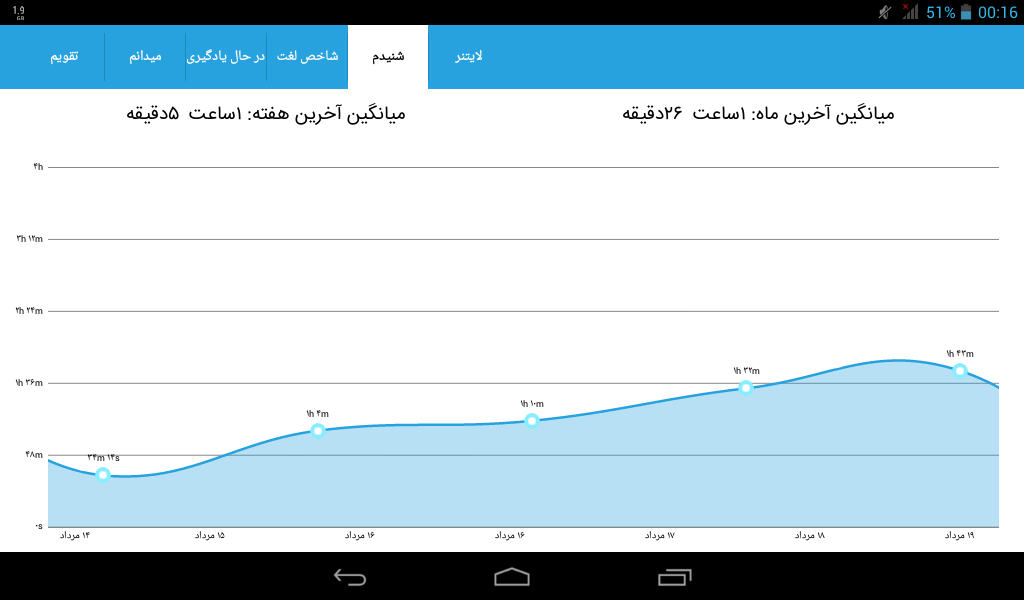
Task: Select the 1h 4m chart data point
Action: click(x=317, y=430)
